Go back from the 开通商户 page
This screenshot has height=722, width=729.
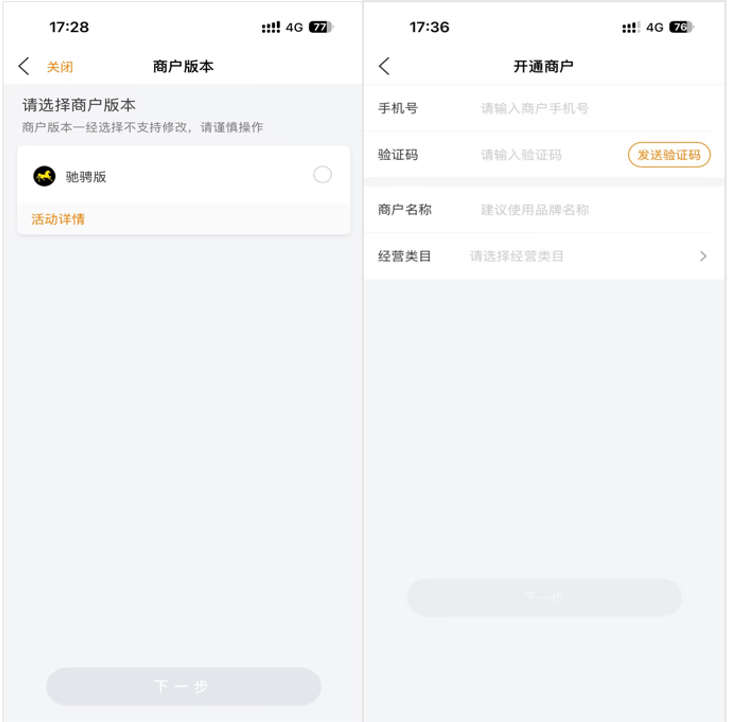[385, 66]
